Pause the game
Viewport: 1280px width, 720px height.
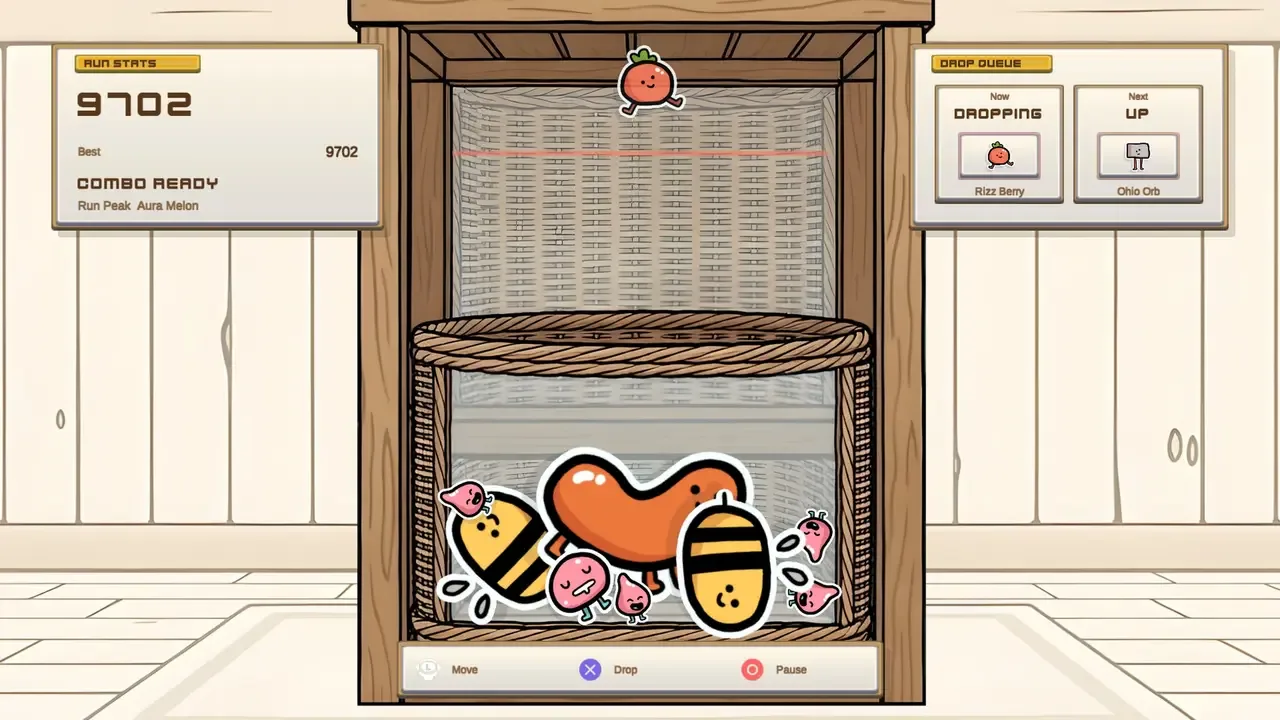(x=774, y=669)
